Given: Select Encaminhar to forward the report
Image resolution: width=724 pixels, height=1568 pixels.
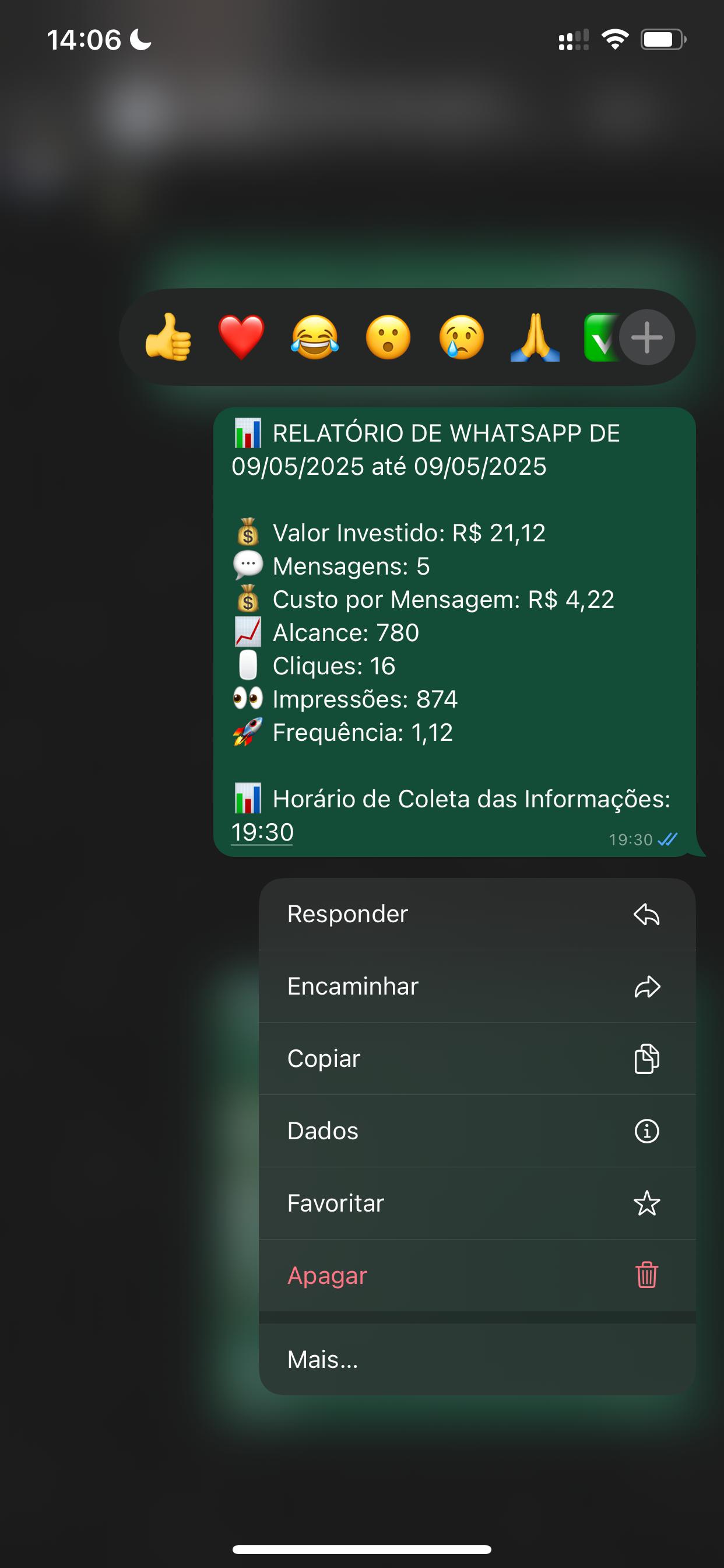Looking at the screenshot, I should (x=353, y=985).
